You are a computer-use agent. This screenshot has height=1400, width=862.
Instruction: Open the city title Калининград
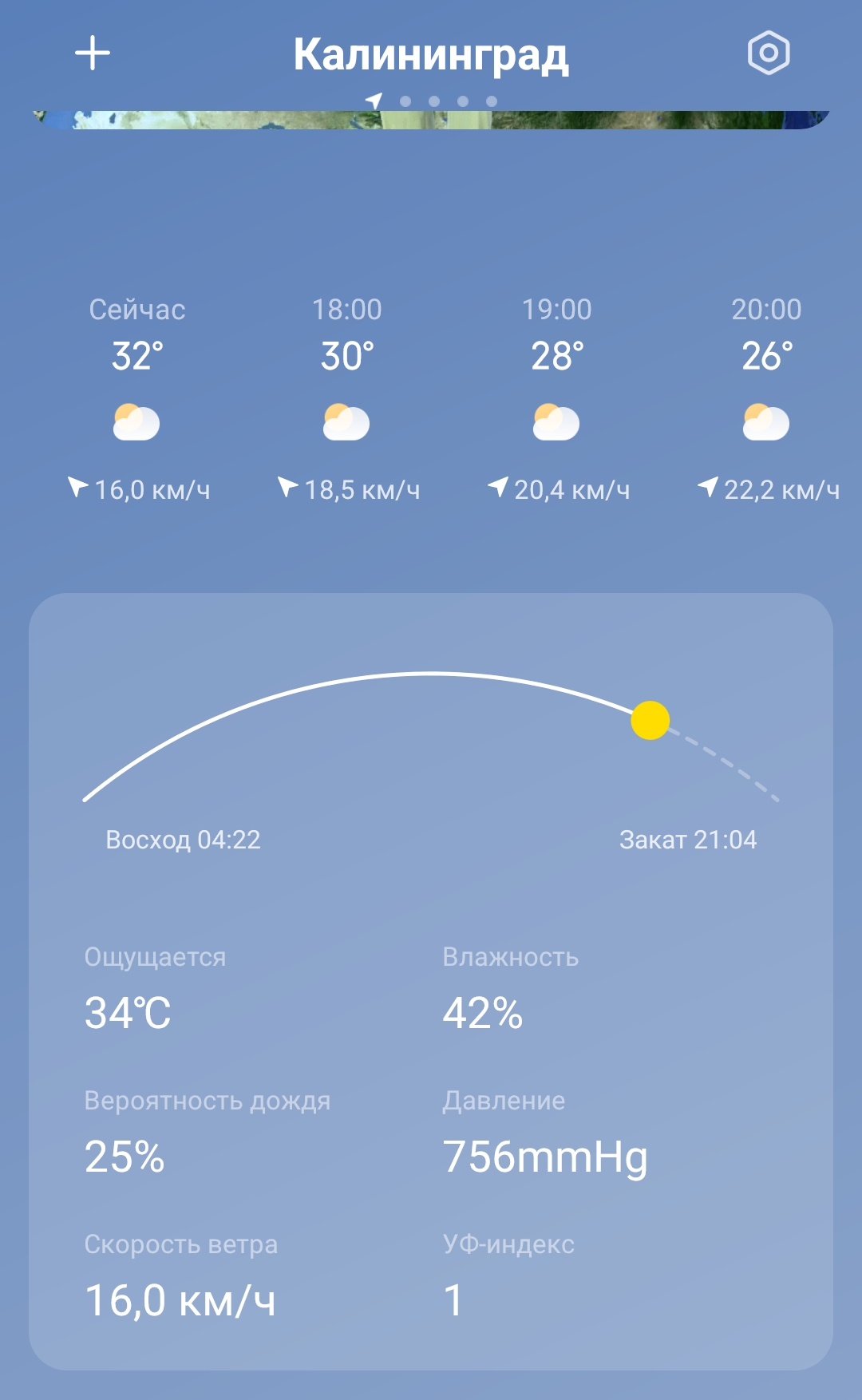[x=431, y=54]
